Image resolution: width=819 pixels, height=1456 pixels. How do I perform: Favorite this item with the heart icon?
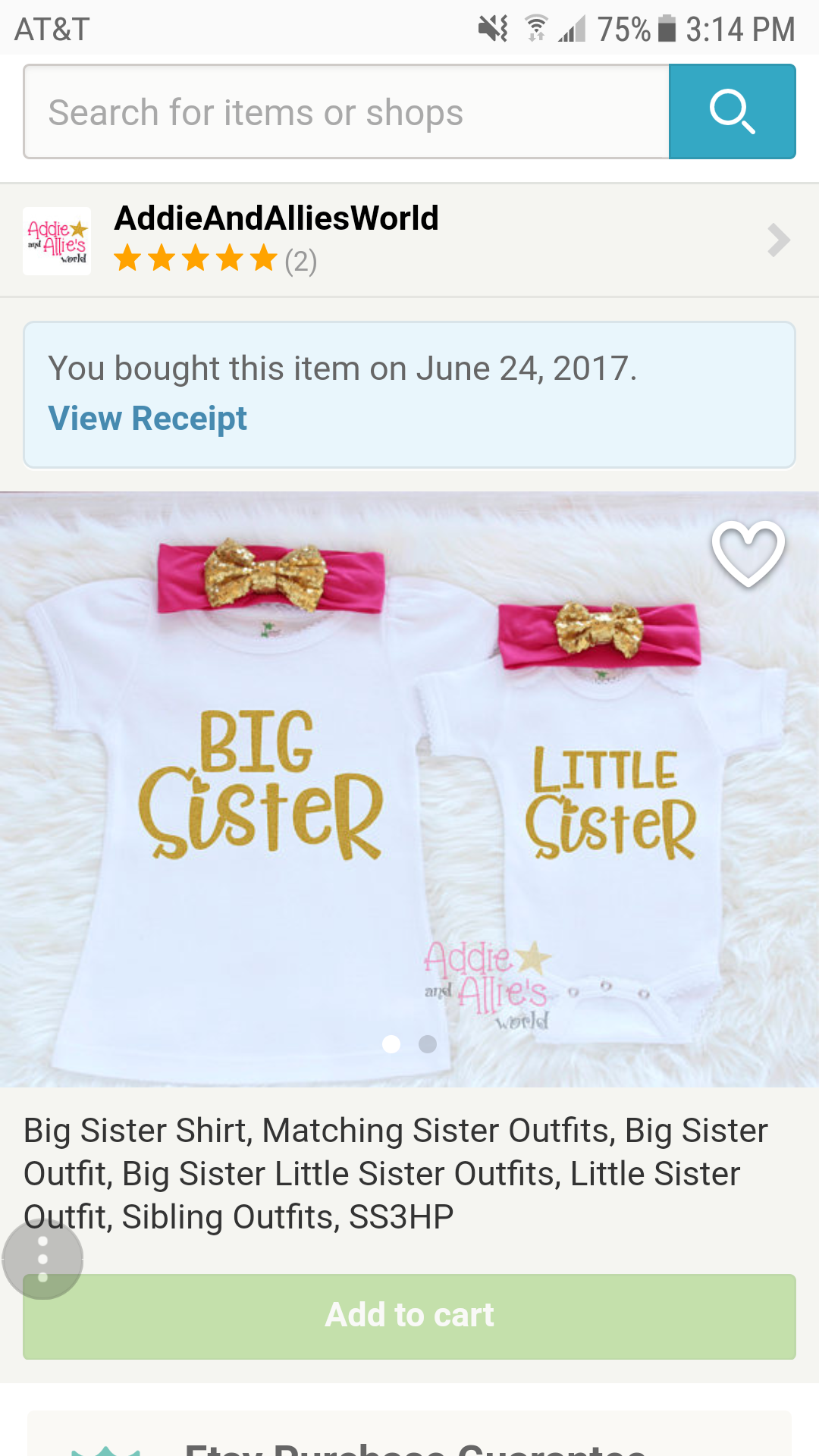[x=748, y=554]
